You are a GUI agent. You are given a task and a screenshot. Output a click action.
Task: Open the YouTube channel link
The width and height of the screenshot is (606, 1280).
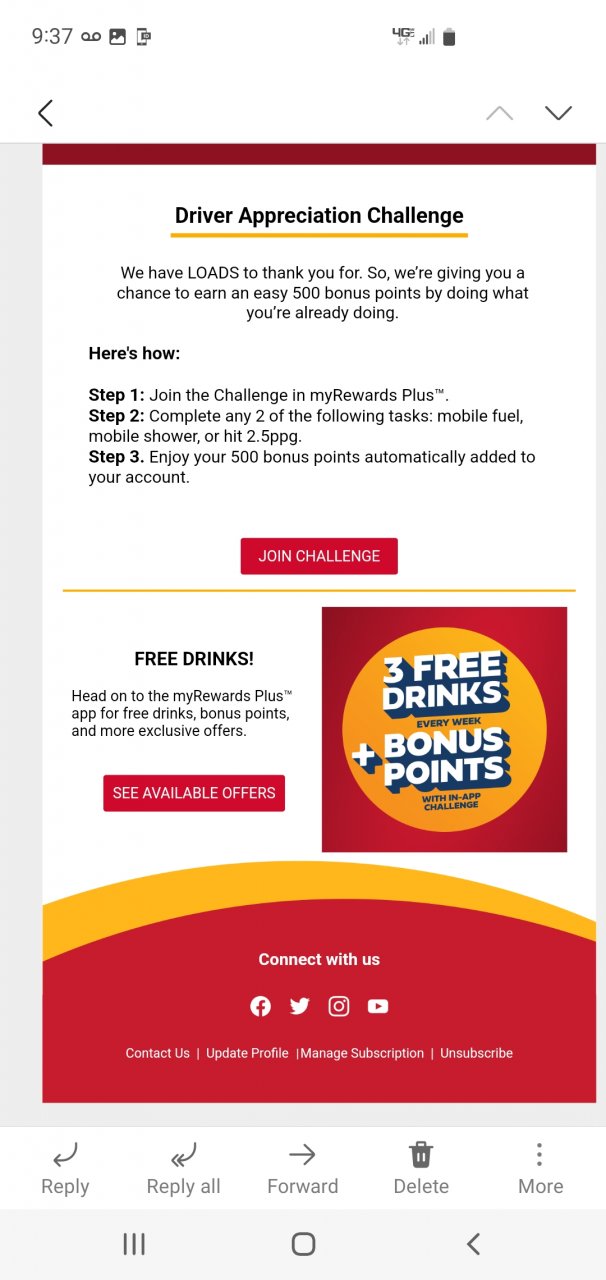pyautogui.click(x=378, y=1006)
